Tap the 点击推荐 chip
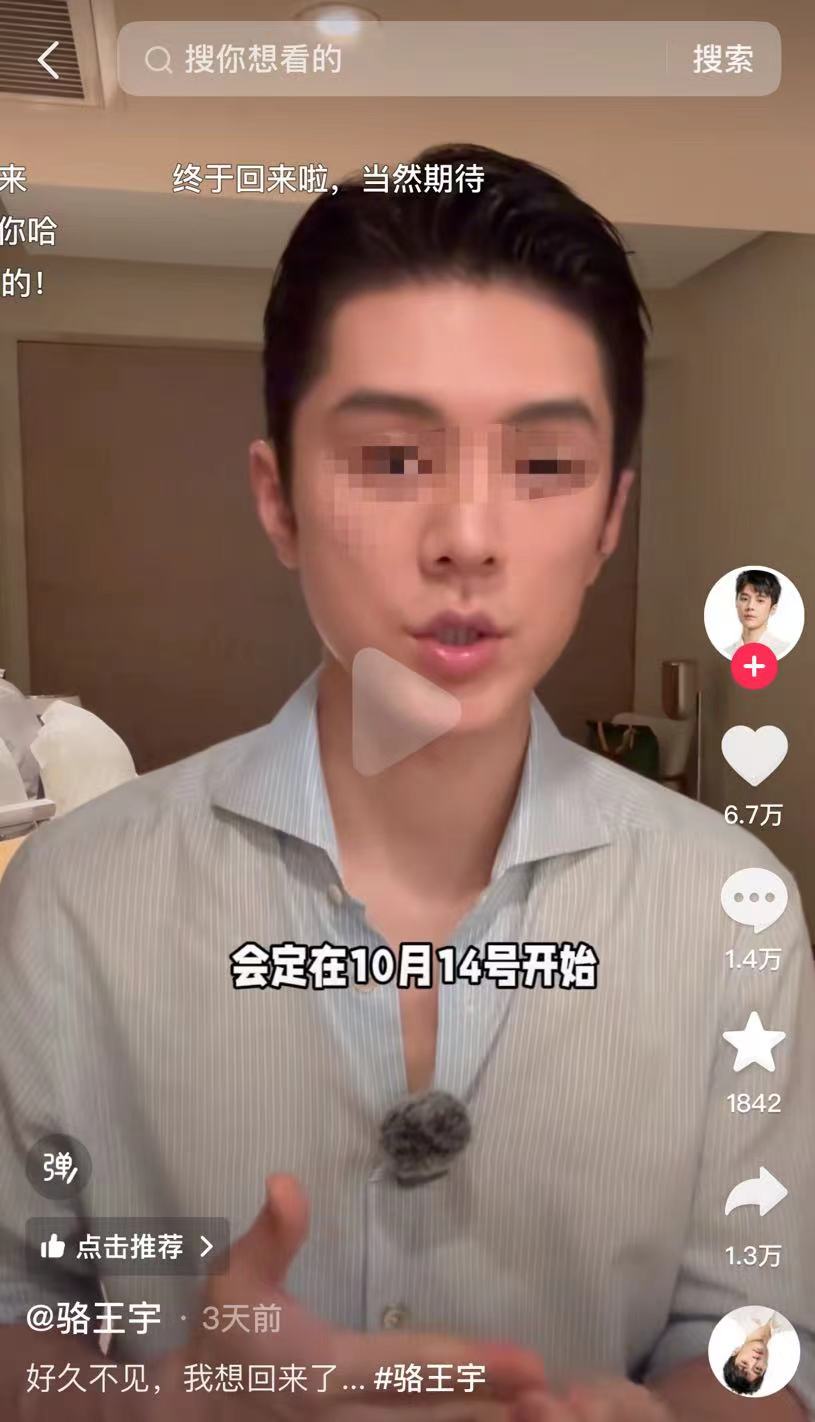Image resolution: width=815 pixels, height=1422 pixels. [x=127, y=1246]
